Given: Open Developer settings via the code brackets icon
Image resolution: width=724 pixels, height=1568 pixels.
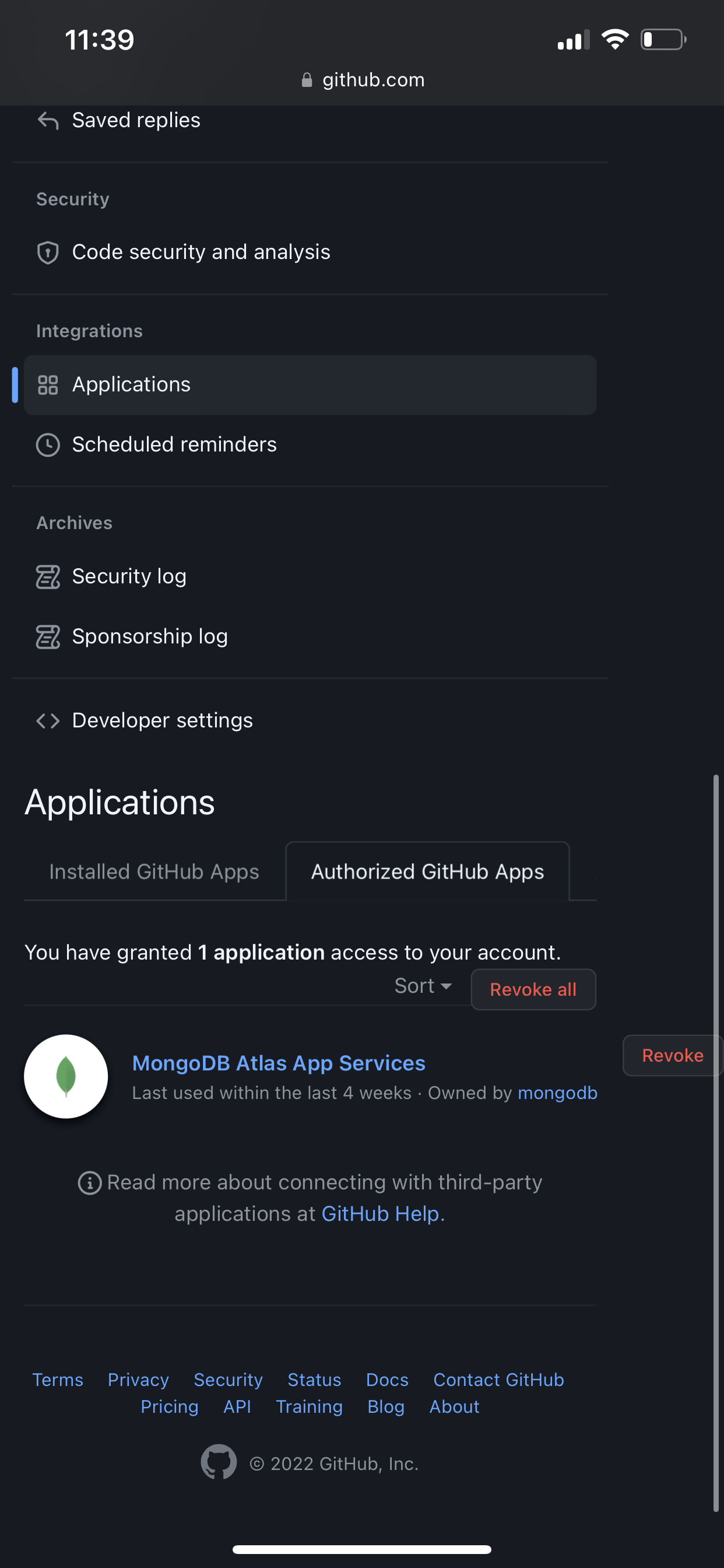Looking at the screenshot, I should pos(47,720).
